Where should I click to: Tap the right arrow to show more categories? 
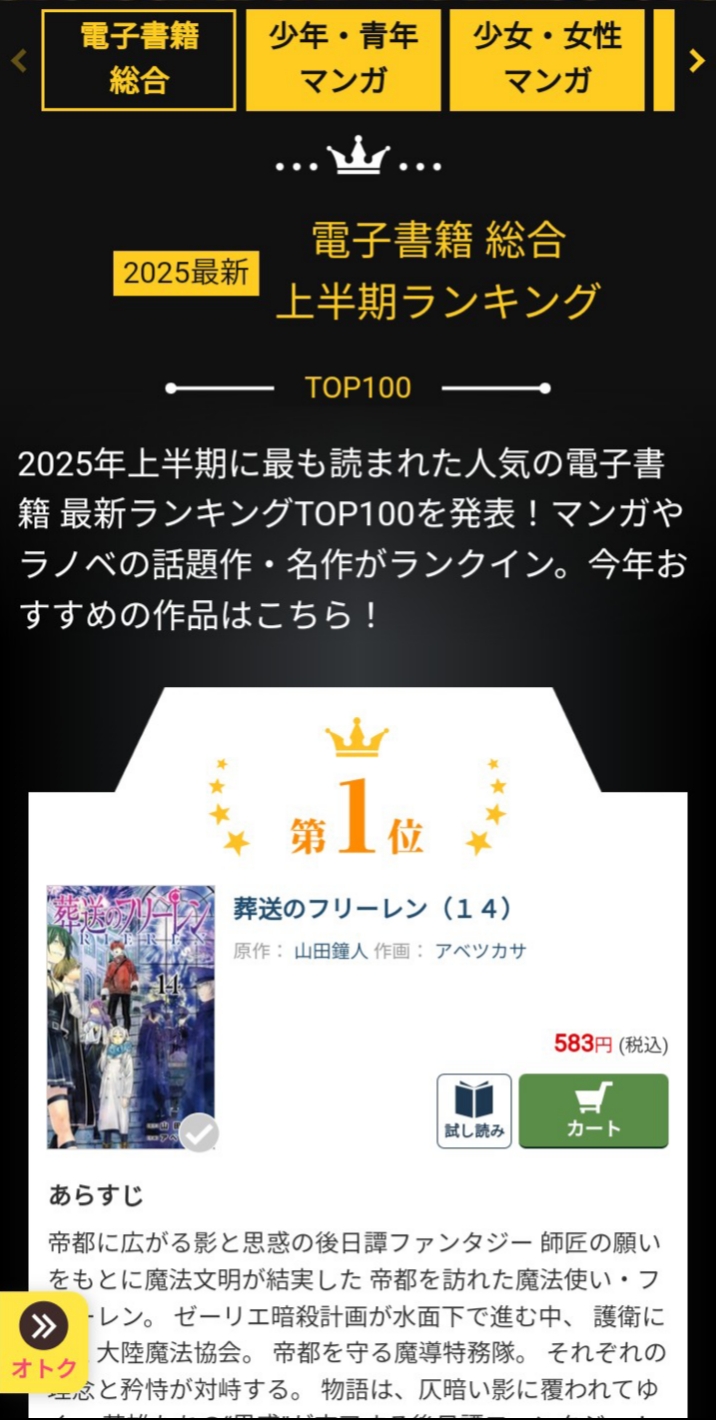click(x=697, y=61)
